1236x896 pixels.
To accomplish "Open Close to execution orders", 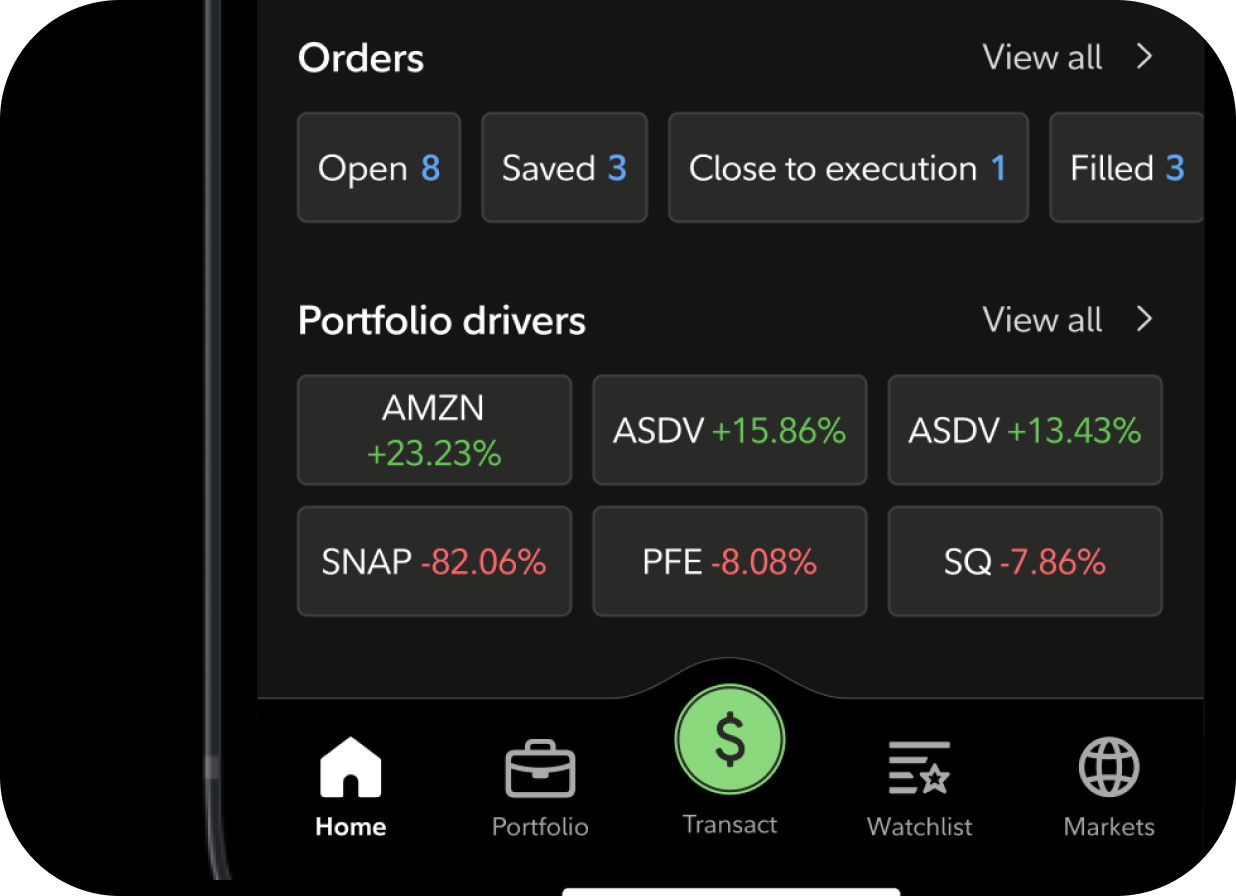I will point(848,168).
